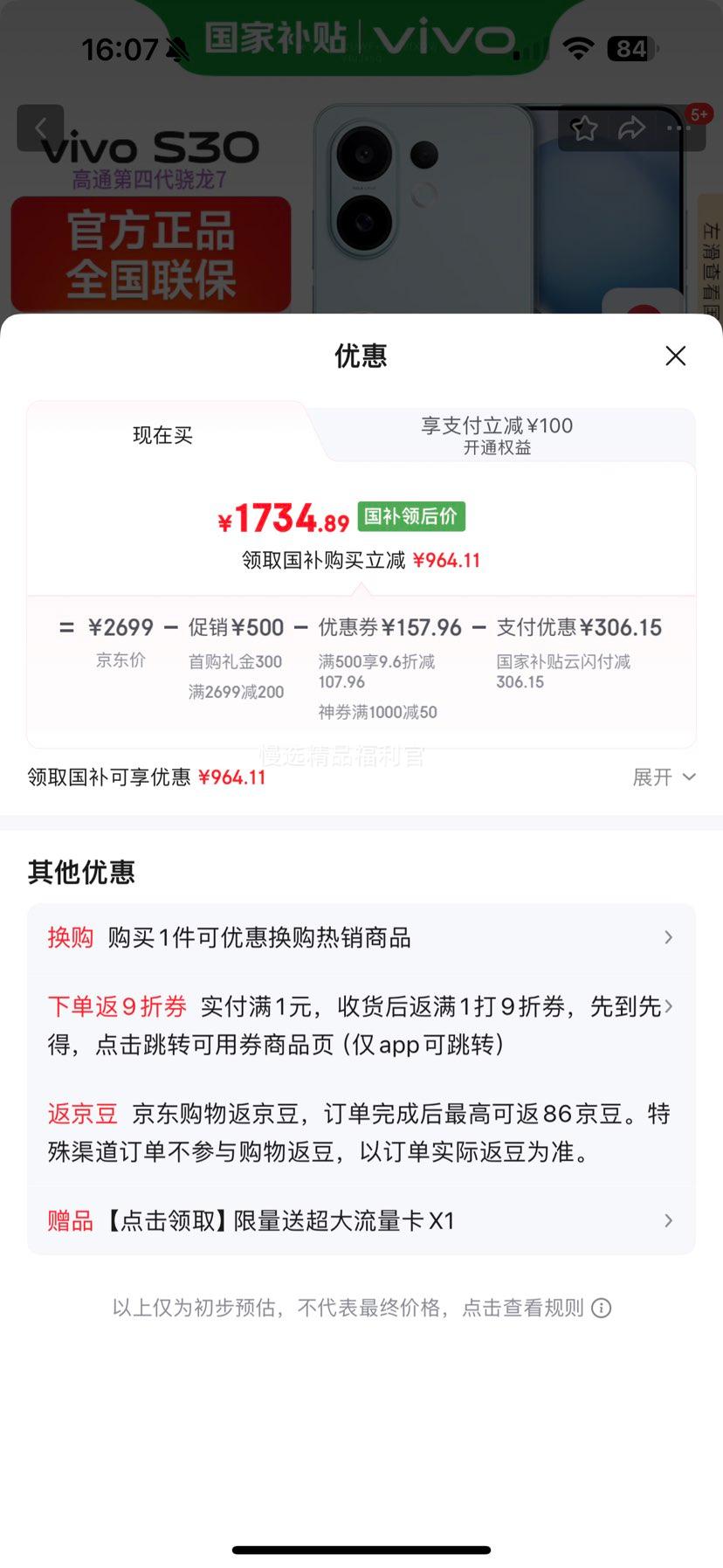Screen dimensions: 723x1568
Task: Switch to the 现在买 tab
Action: pyautogui.click(x=162, y=435)
